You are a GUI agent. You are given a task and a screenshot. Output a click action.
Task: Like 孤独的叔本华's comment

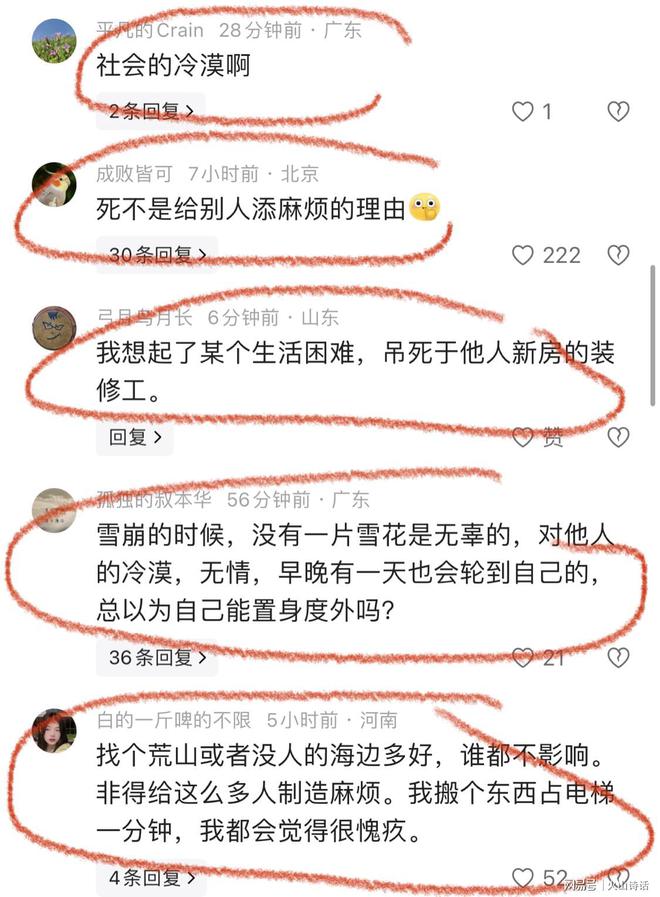point(523,657)
